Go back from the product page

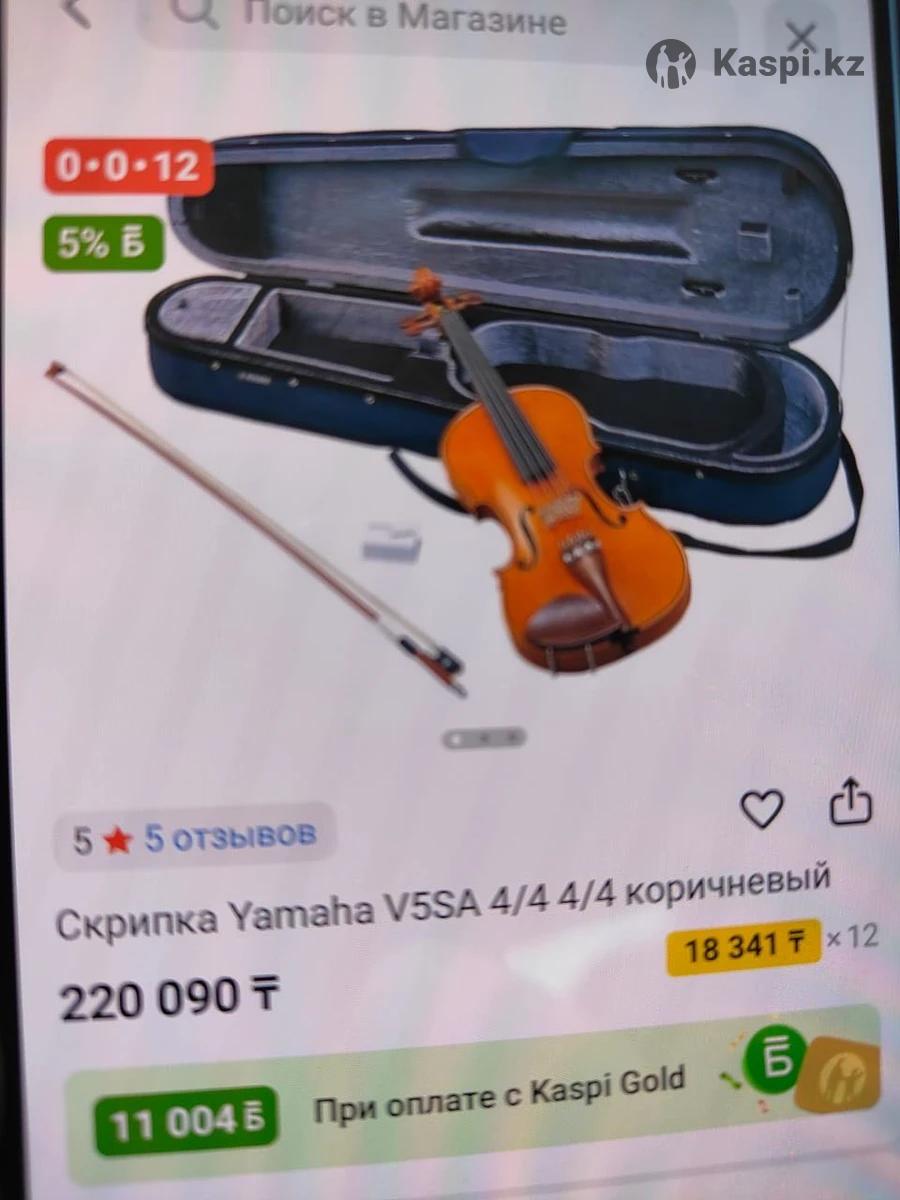tap(76, 14)
